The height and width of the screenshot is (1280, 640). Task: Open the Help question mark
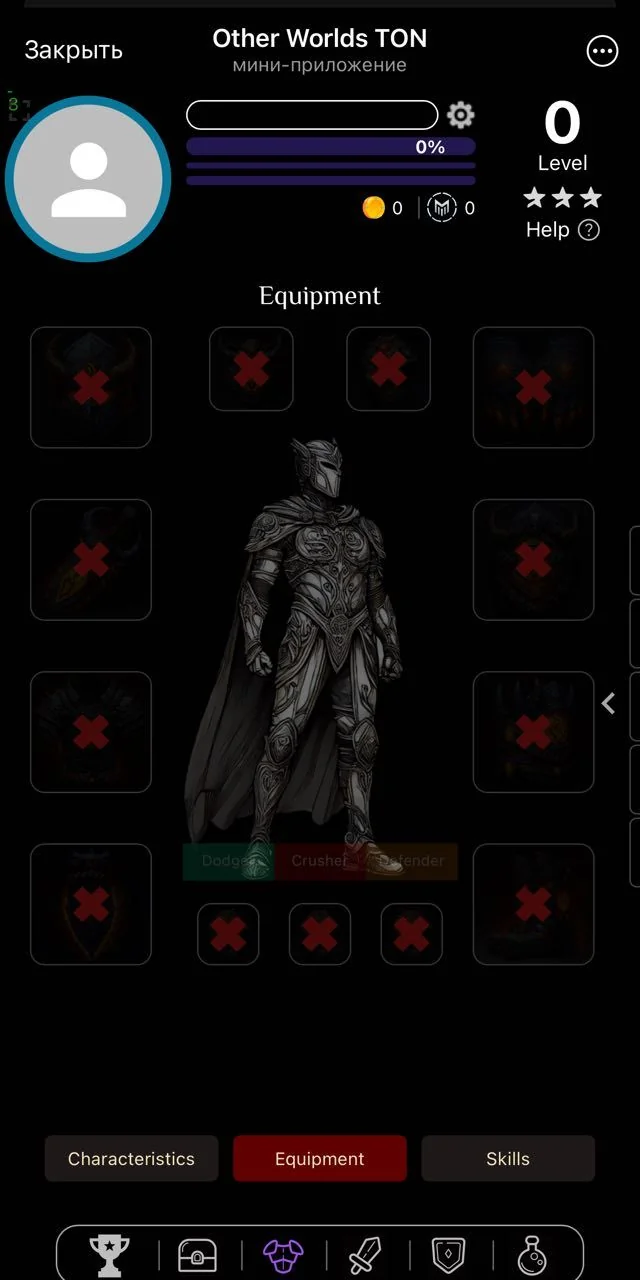(x=589, y=230)
